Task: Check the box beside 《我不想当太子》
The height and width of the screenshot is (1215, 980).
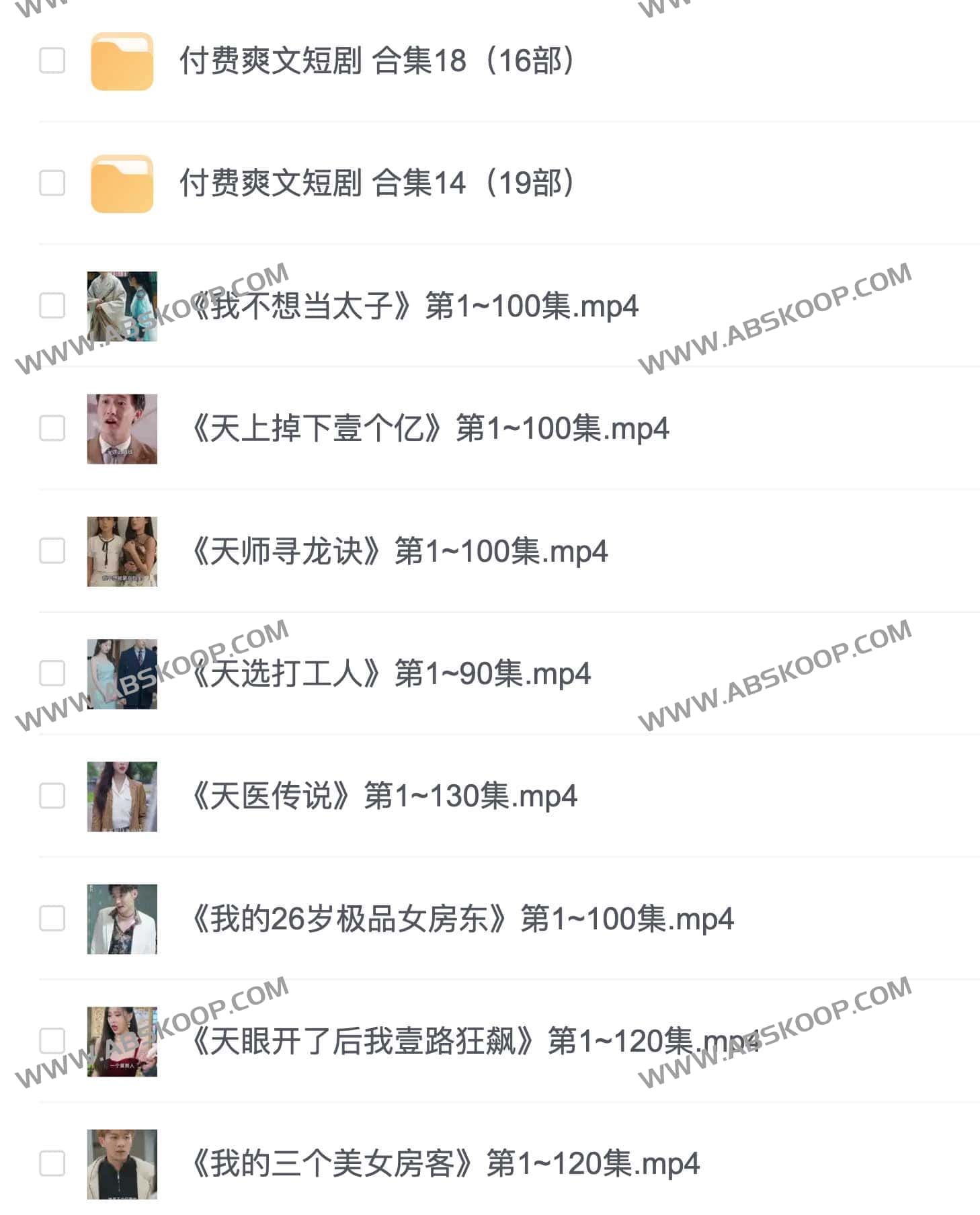Action: 52,306
